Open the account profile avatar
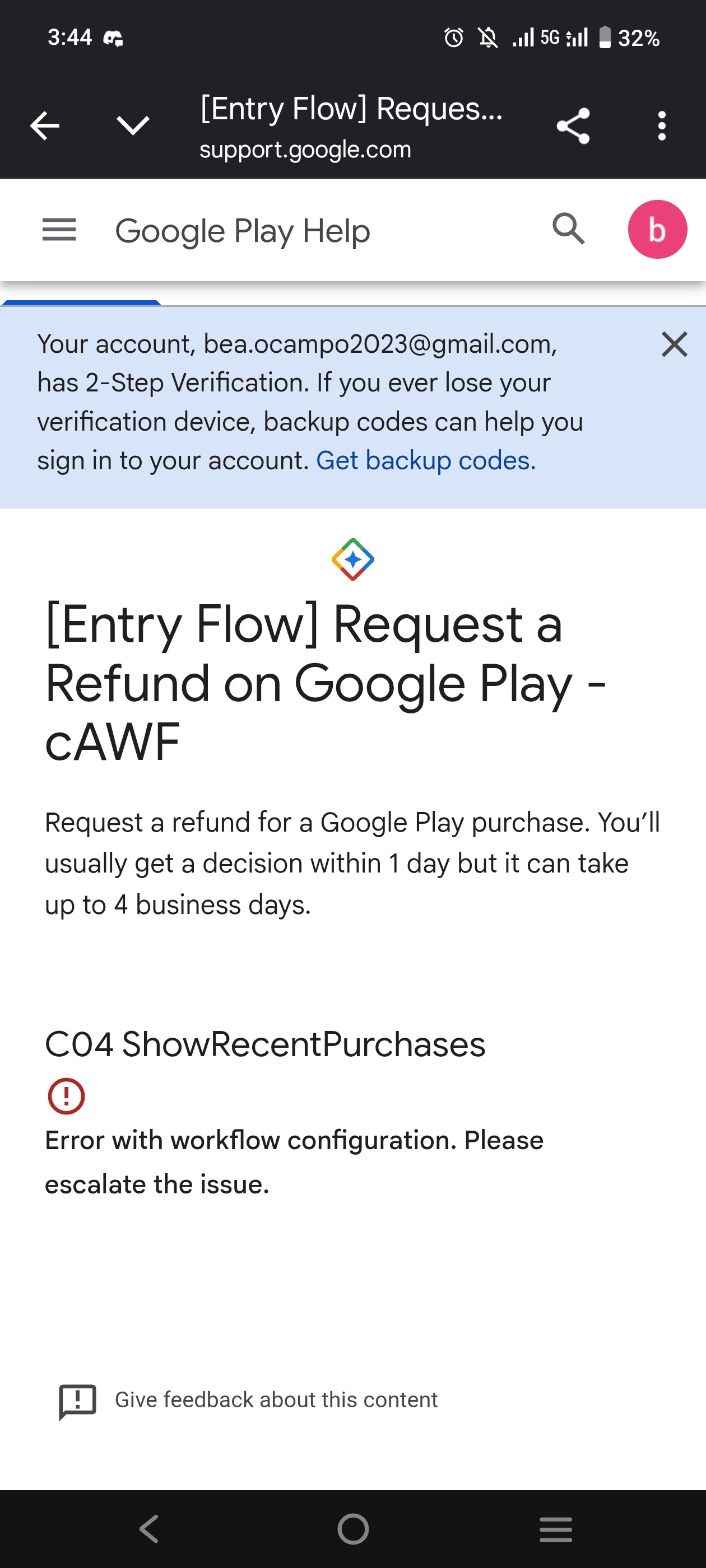This screenshot has width=706, height=1568. pyautogui.click(x=657, y=230)
